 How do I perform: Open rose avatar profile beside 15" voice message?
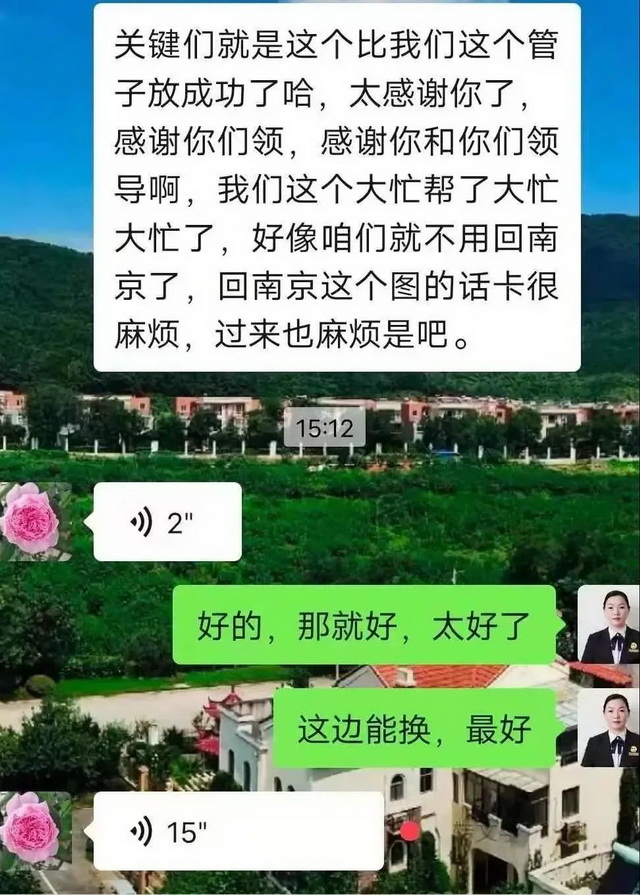(x=33, y=830)
